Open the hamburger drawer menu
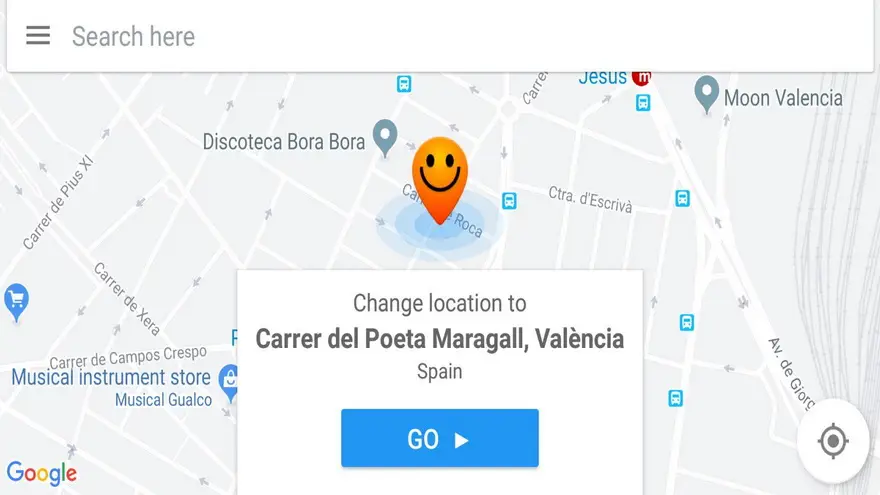Screen dimensions: 880x495 click(x=38, y=36)
